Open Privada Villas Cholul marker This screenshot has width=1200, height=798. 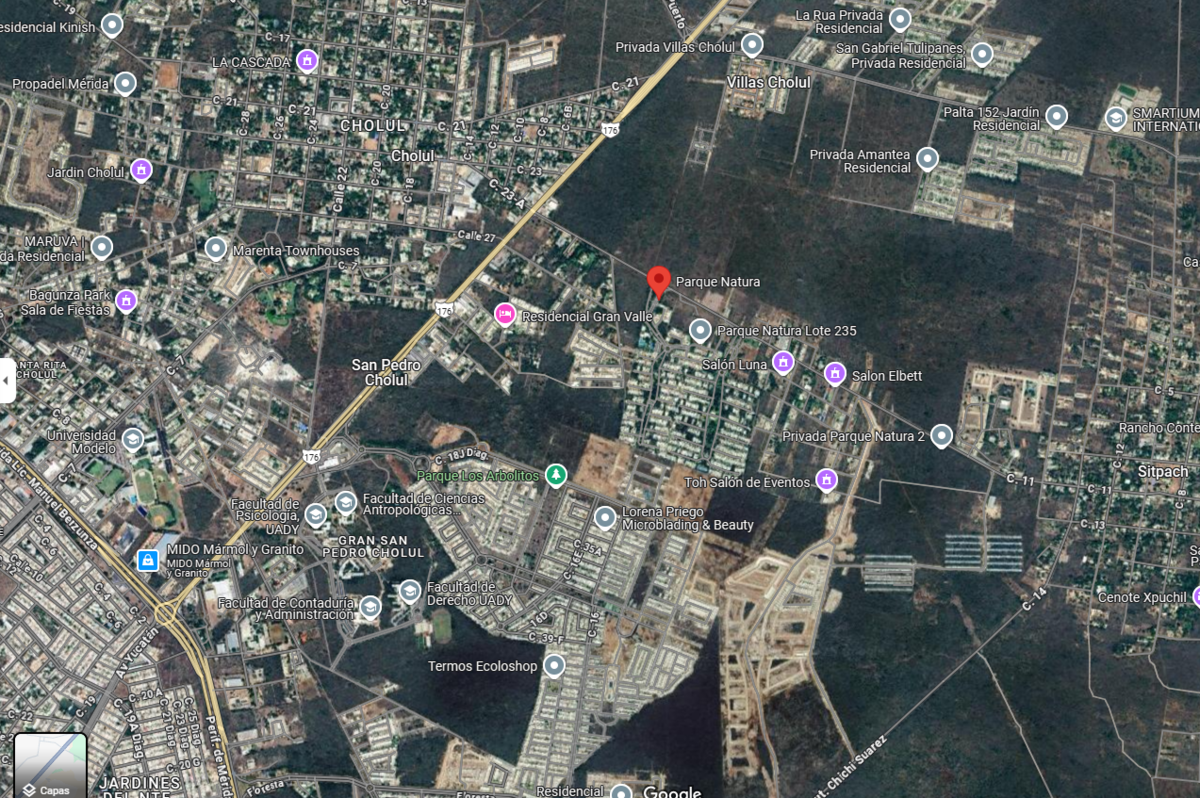pos(752,45)
